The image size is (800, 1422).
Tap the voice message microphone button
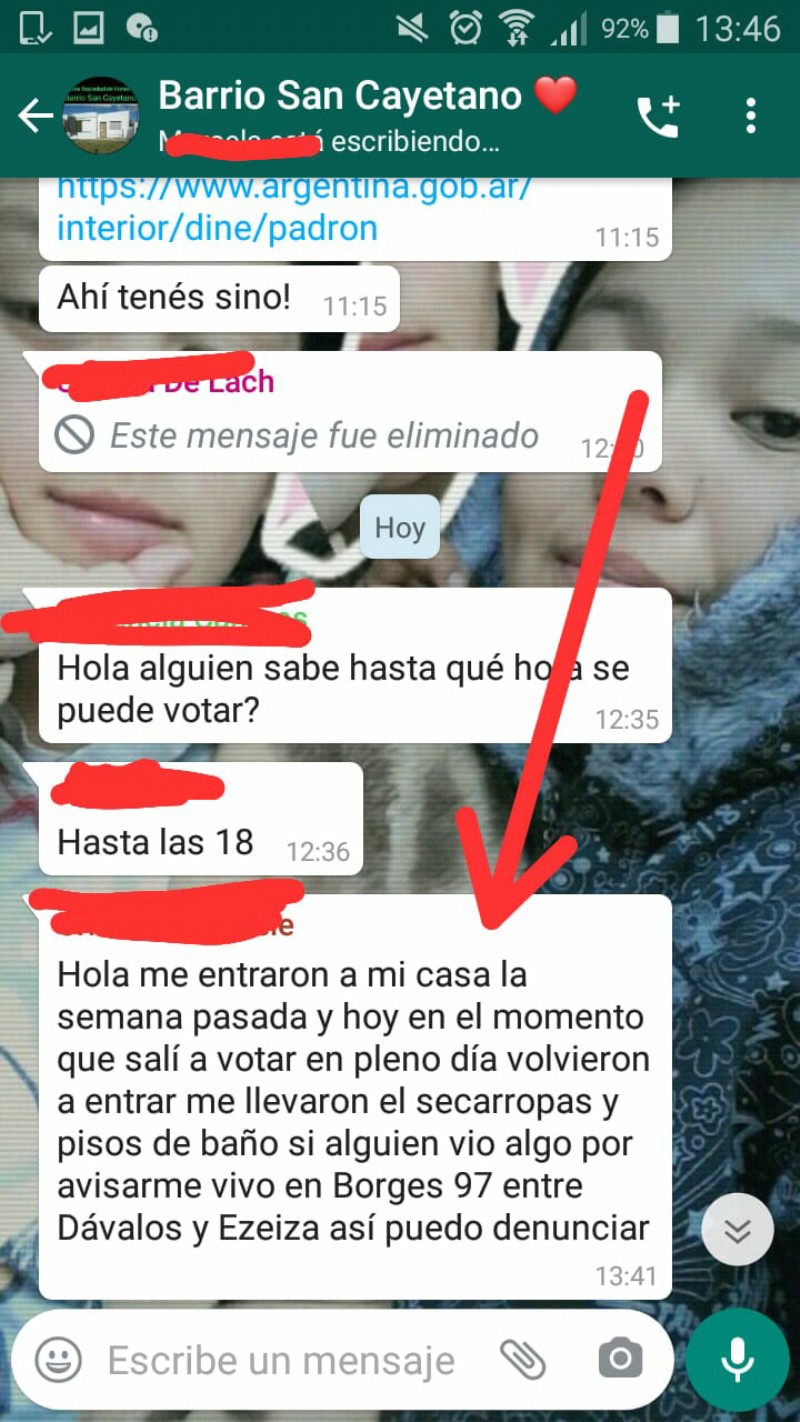point(737,1359)
